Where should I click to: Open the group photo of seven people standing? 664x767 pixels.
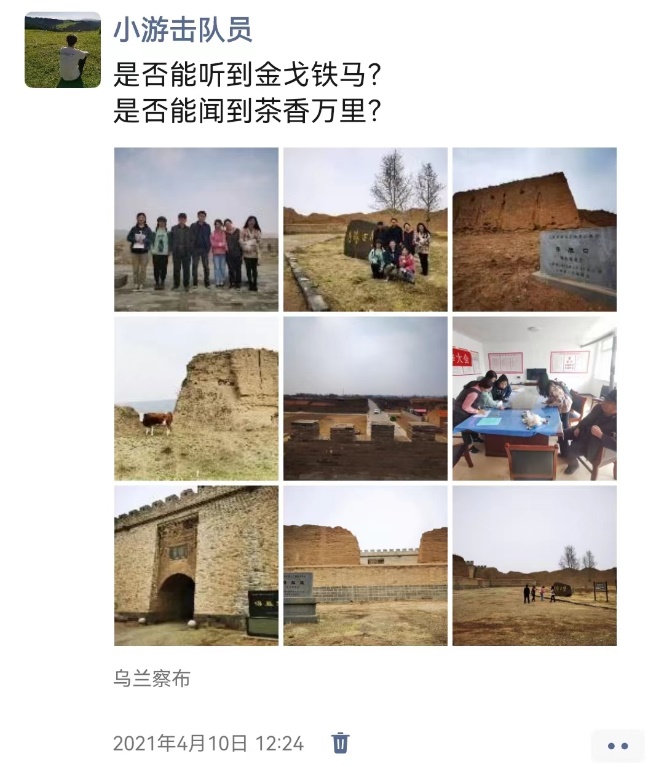pyautogui.click(x=196, y=229)
